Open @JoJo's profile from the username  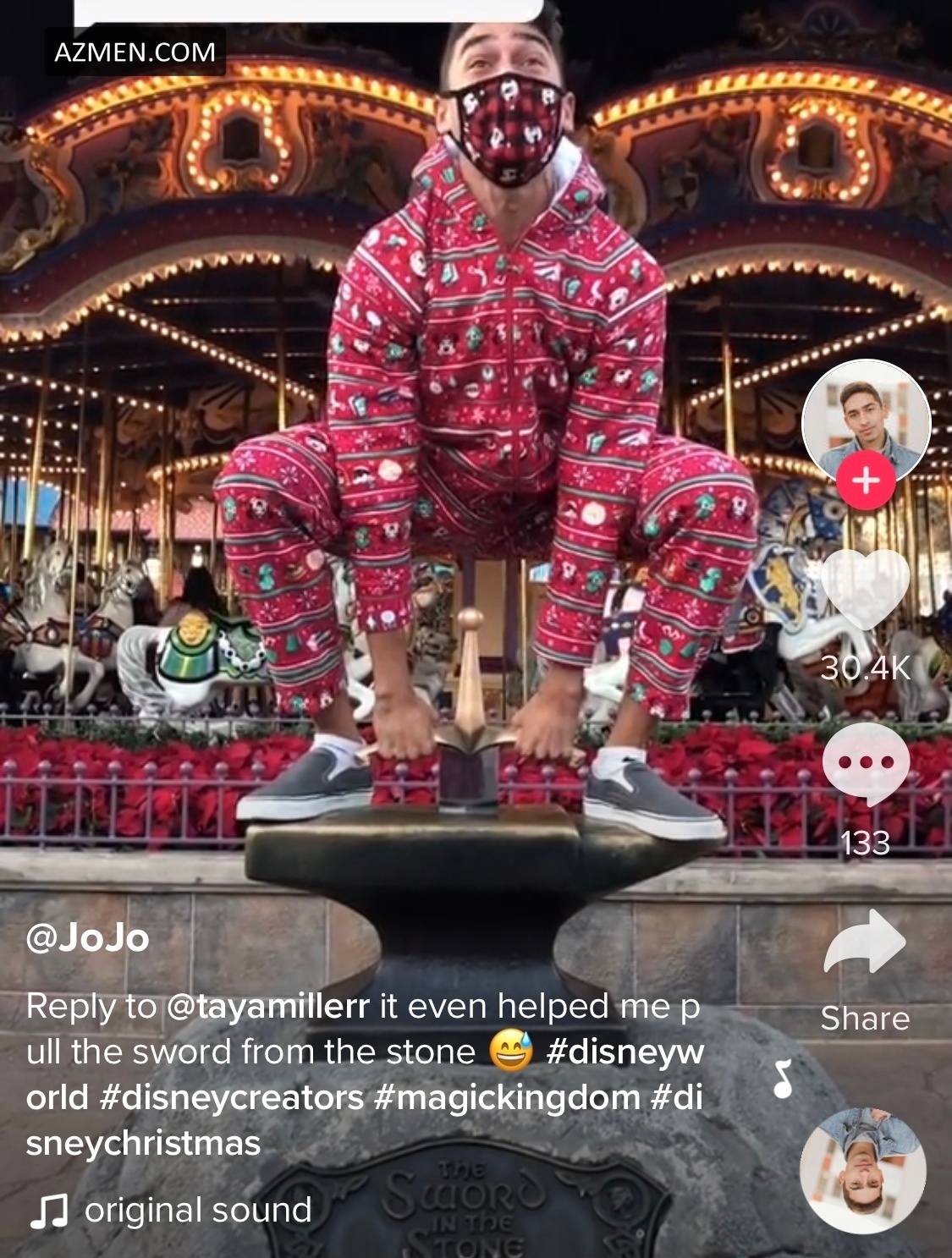pyautogui.click(x=88, y=937)
